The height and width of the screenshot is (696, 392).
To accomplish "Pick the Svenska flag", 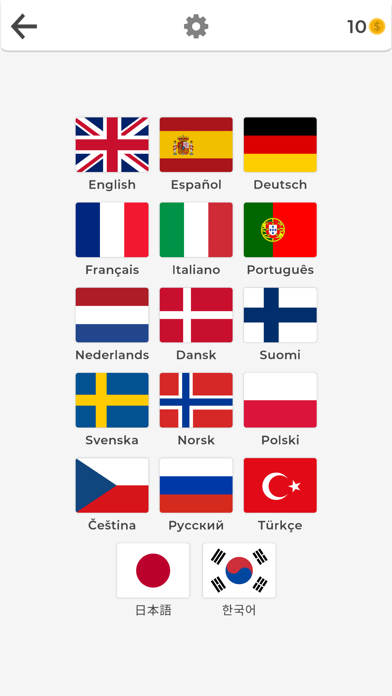I will [x=112, y=400].
